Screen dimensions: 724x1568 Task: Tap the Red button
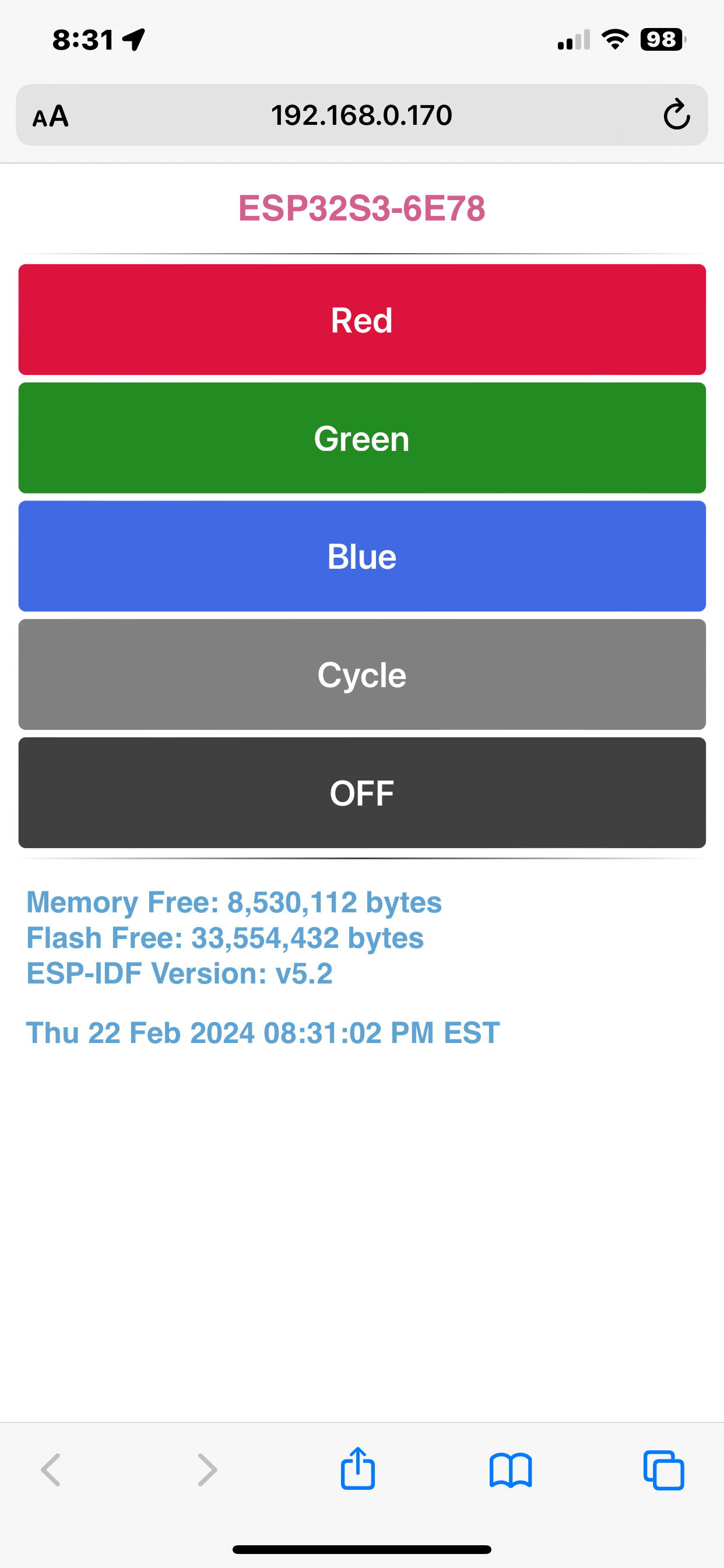click(x=362, y=320)
